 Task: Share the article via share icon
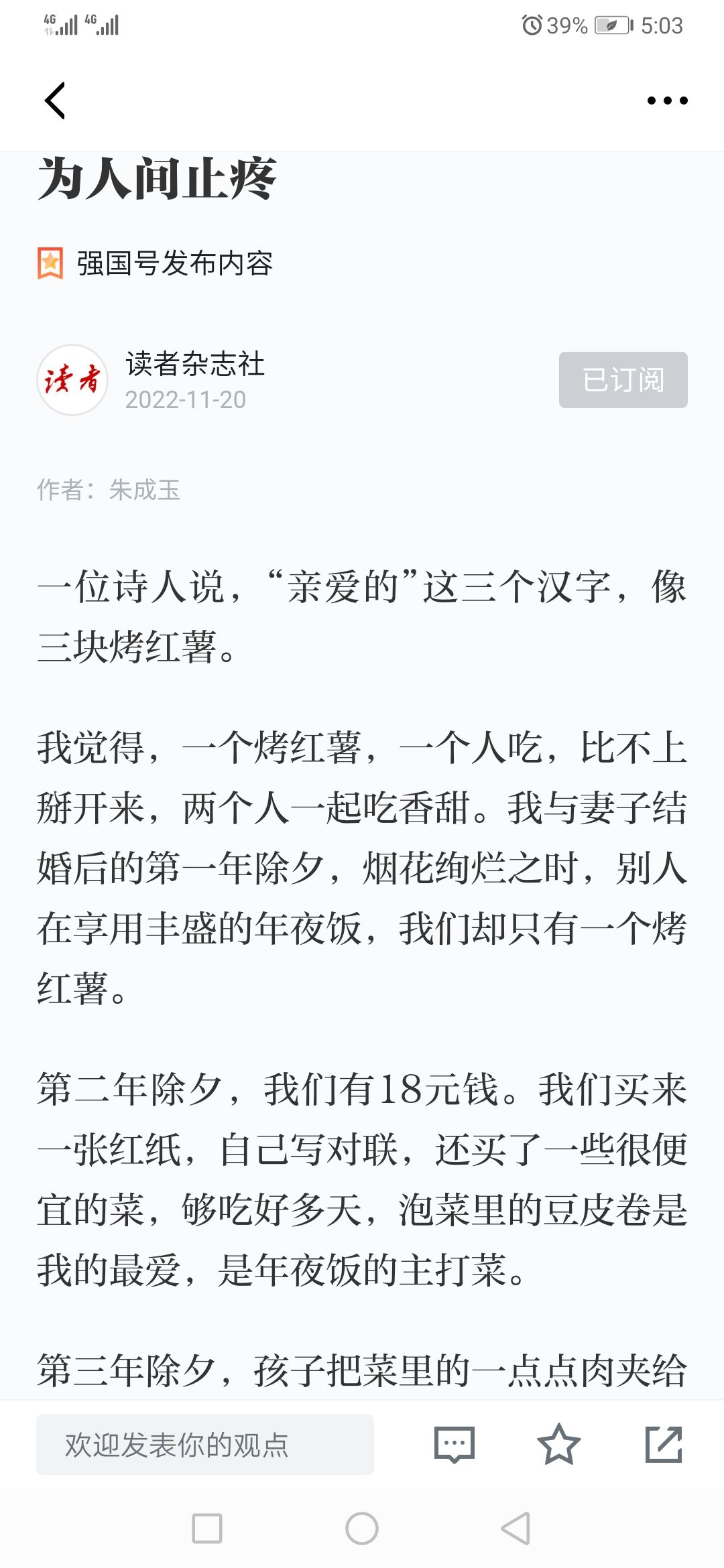[664, 1444]
